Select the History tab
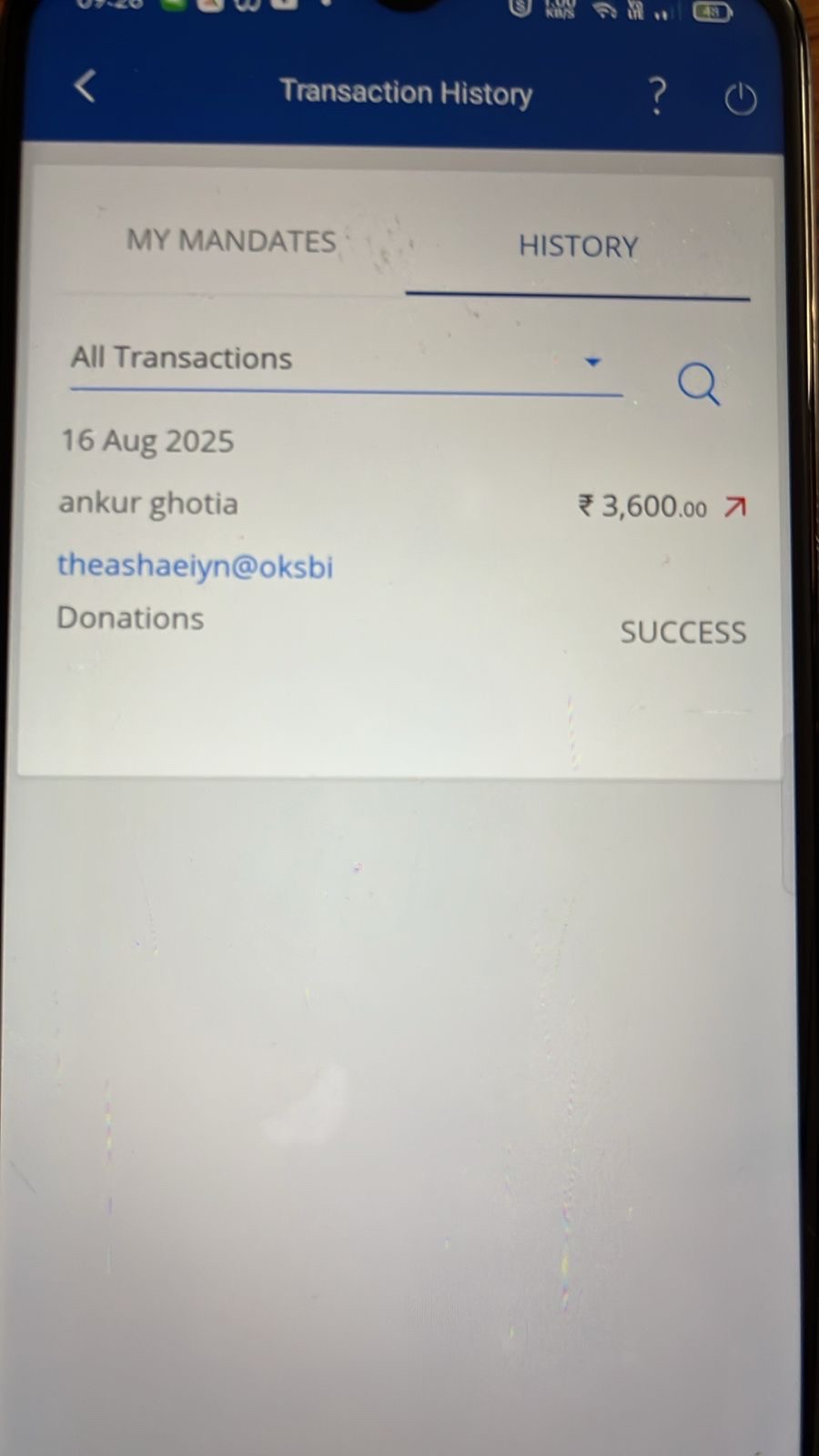This screenshot has height=1456, width=819. click(x=578, y=247)
